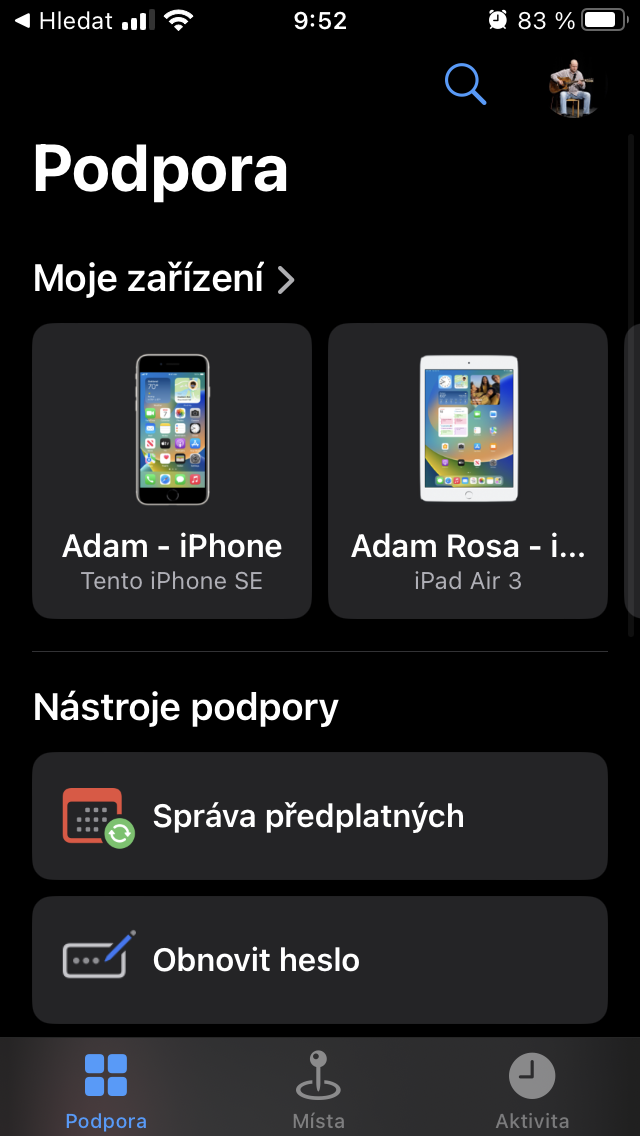Tap Obnovit heslo to reset password

[320, 960]
